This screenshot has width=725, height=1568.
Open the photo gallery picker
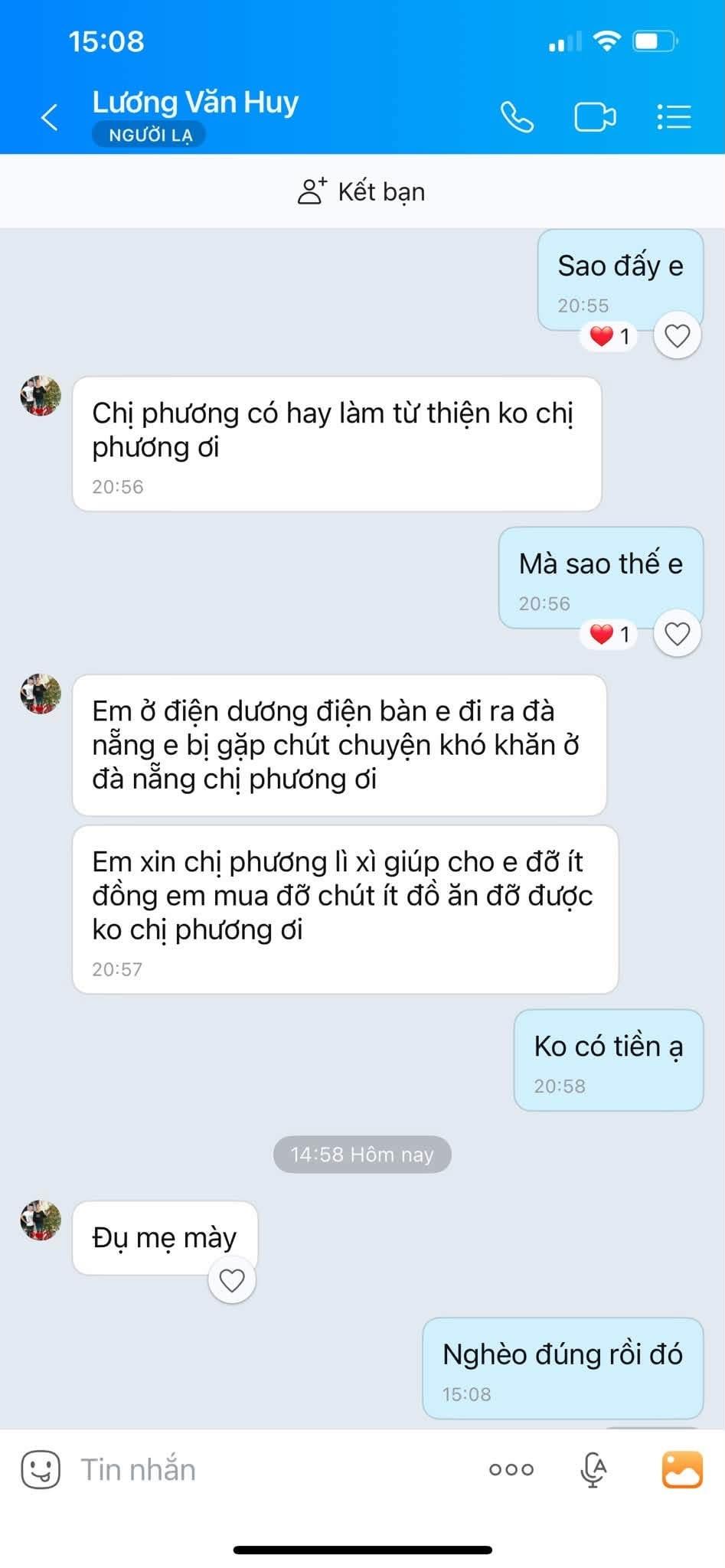681,1469
